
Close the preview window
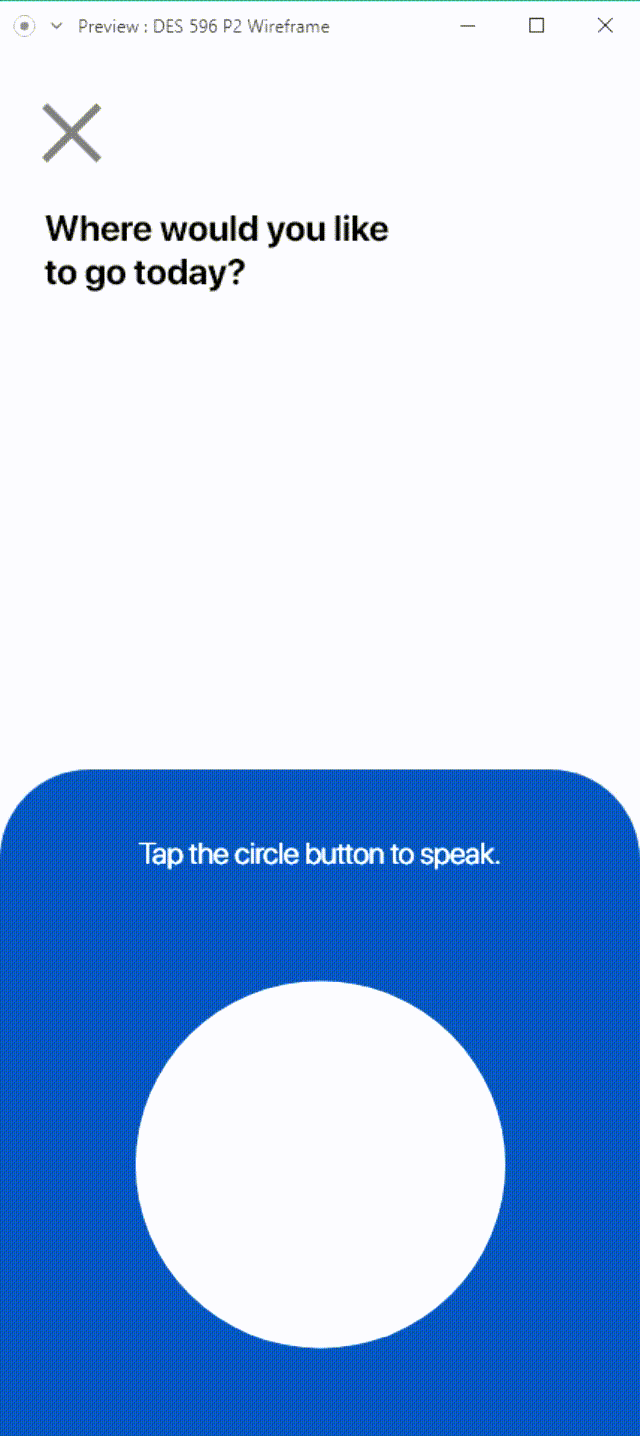coord(605,26)
